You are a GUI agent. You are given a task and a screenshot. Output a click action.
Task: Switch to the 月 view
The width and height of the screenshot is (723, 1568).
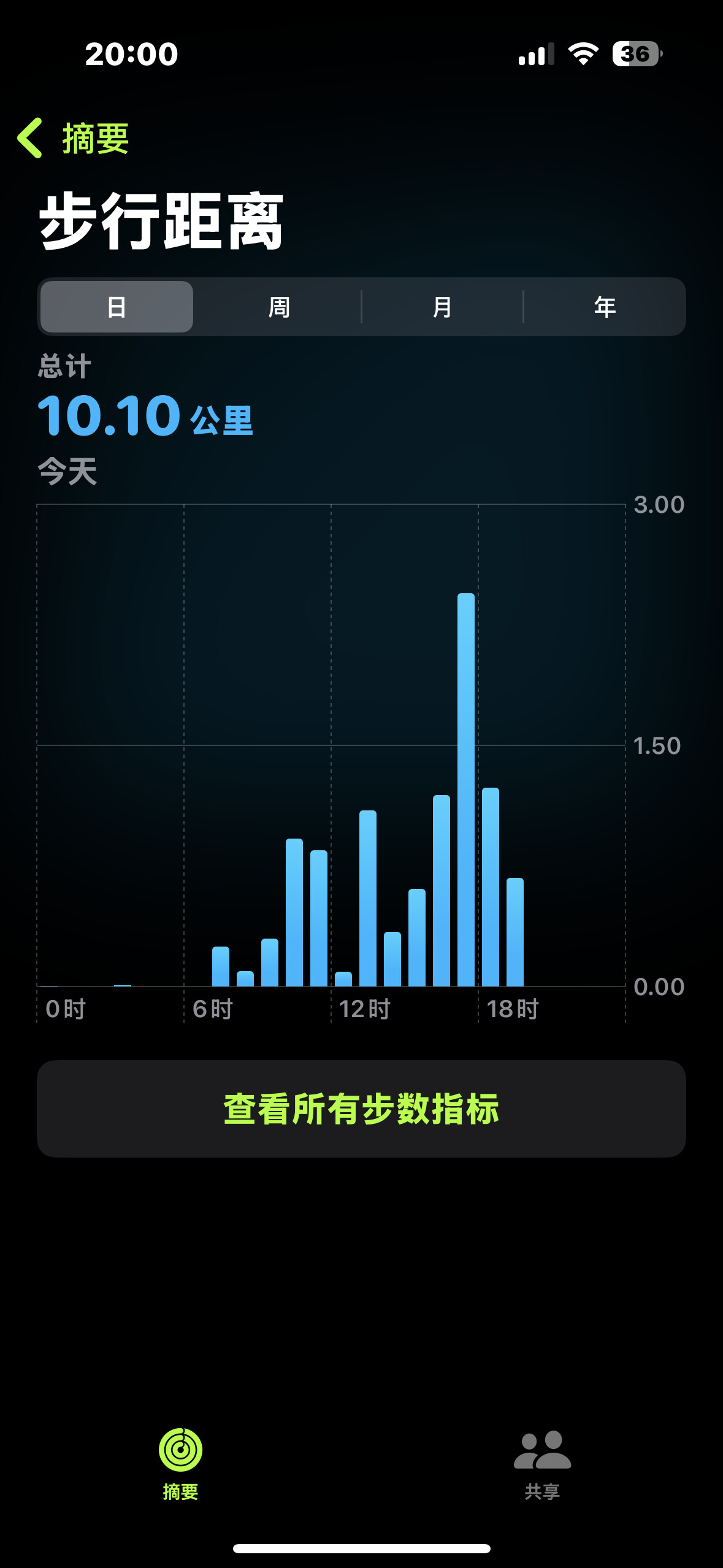(x=442, y=307)
